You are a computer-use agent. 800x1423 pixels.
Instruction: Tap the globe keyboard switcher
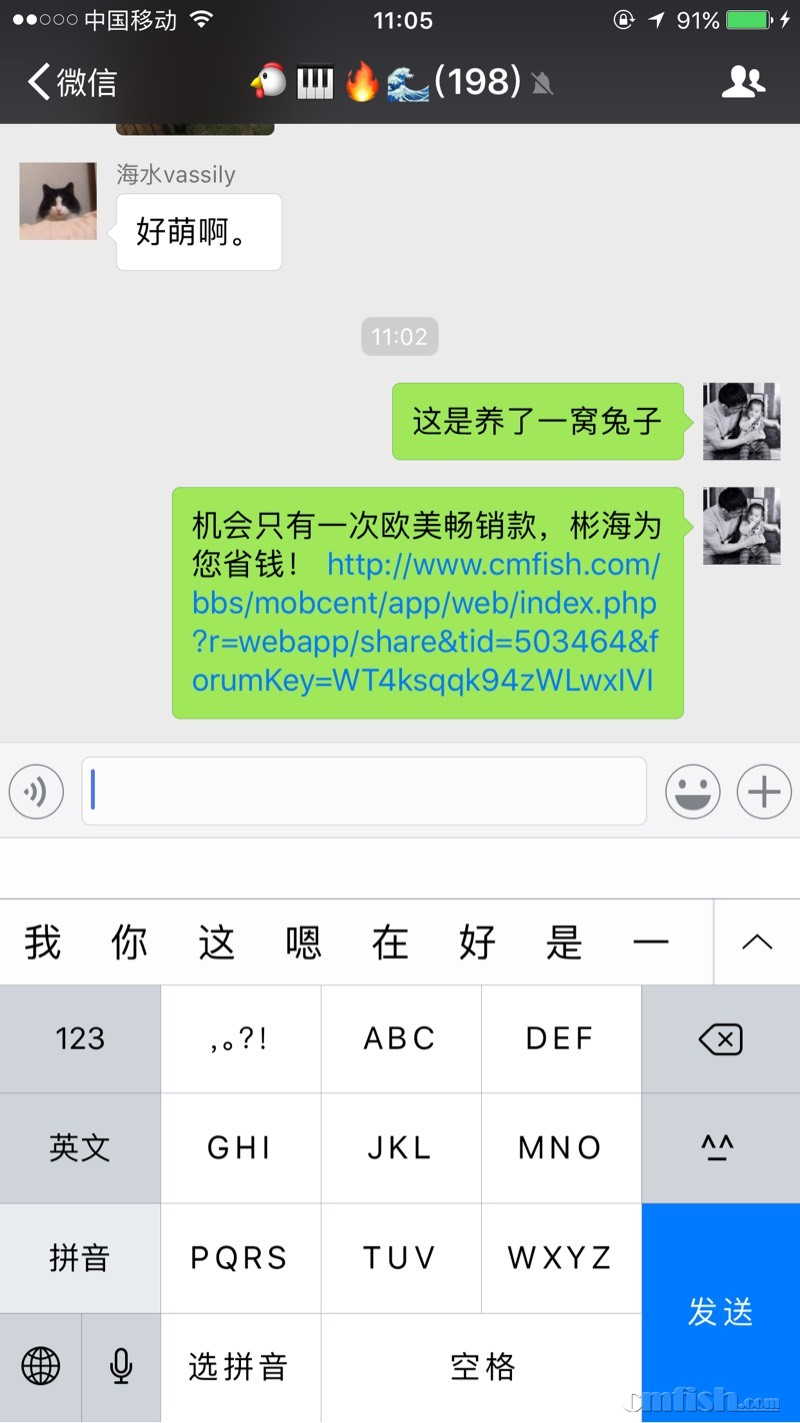pos(40,1366)
